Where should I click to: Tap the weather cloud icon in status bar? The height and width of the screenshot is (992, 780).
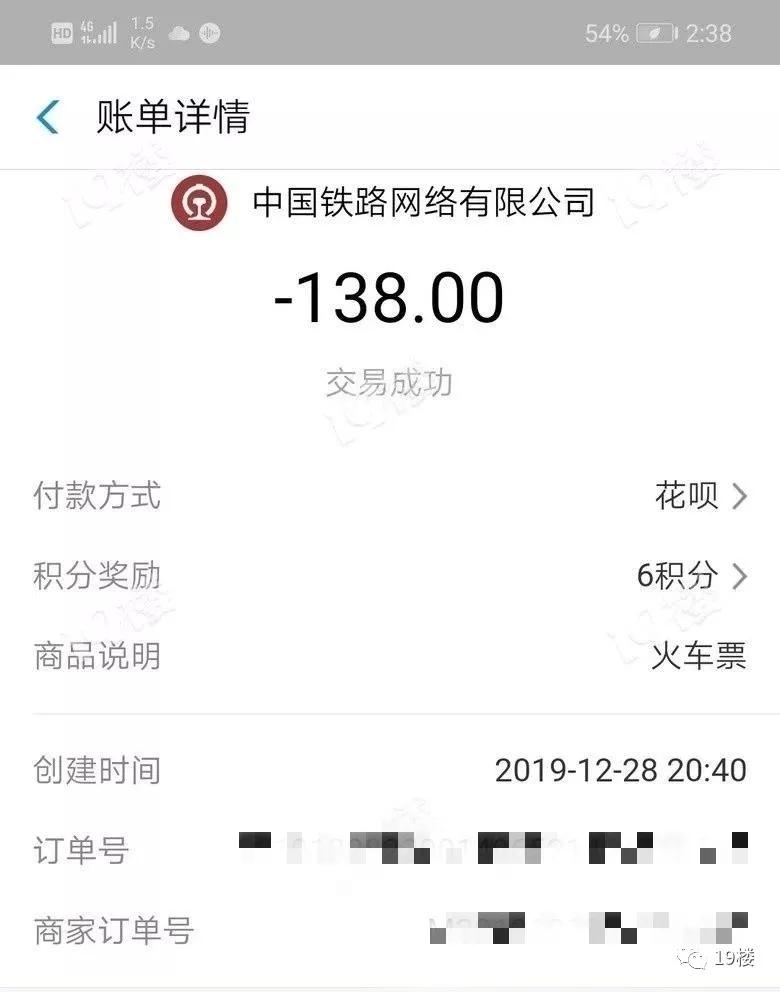(178, 34)
